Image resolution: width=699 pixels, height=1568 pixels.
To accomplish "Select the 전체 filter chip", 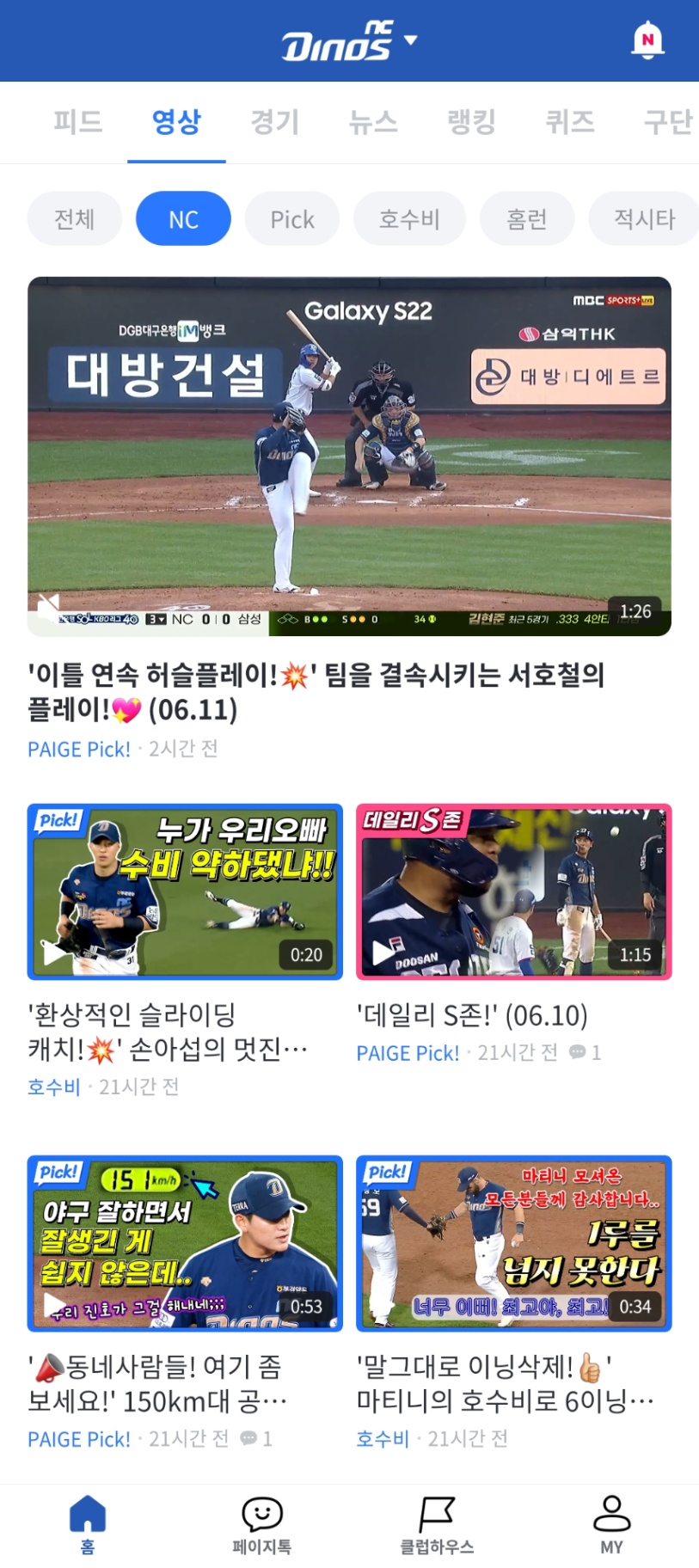I will [75, 219].
